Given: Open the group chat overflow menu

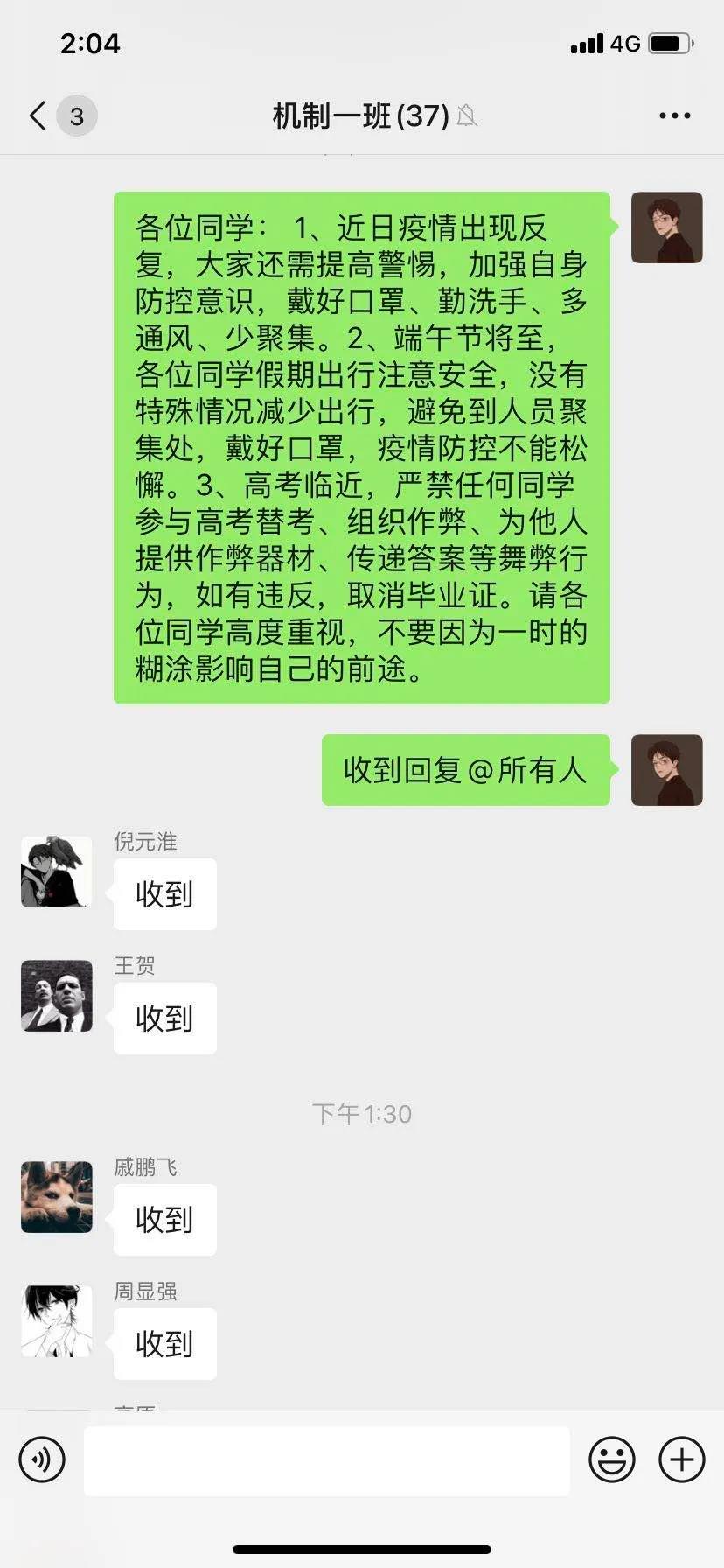Looking at the screenshot, I should pos(674,115).
